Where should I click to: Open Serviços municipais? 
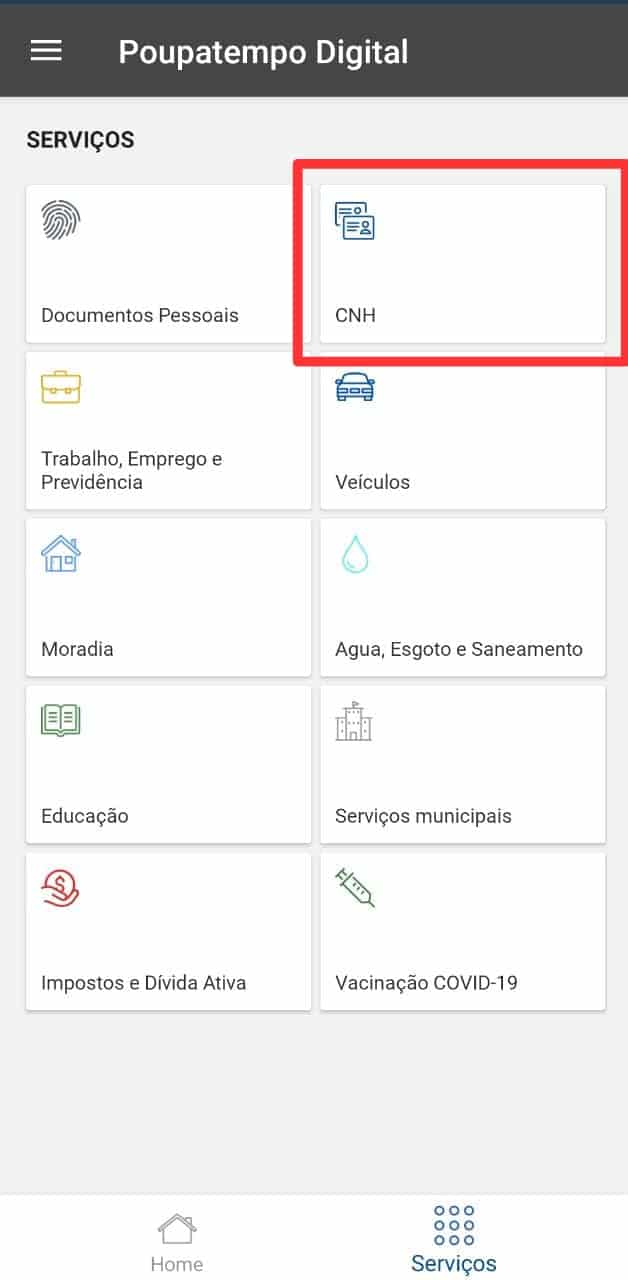pyautogui.click(x=462, y=765)
